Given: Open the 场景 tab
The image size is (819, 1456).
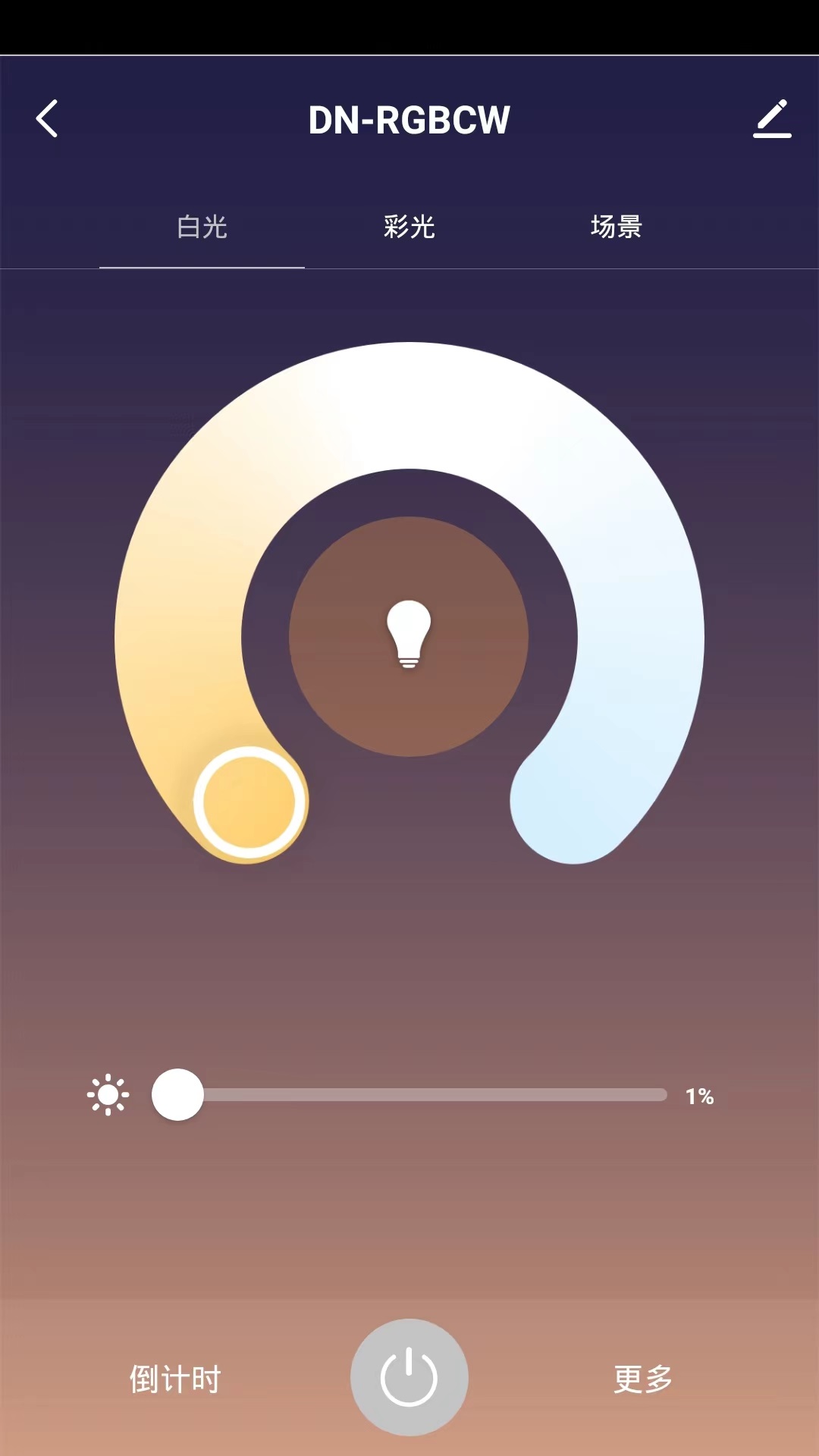Looking at the screenshot, I should 616,227.
